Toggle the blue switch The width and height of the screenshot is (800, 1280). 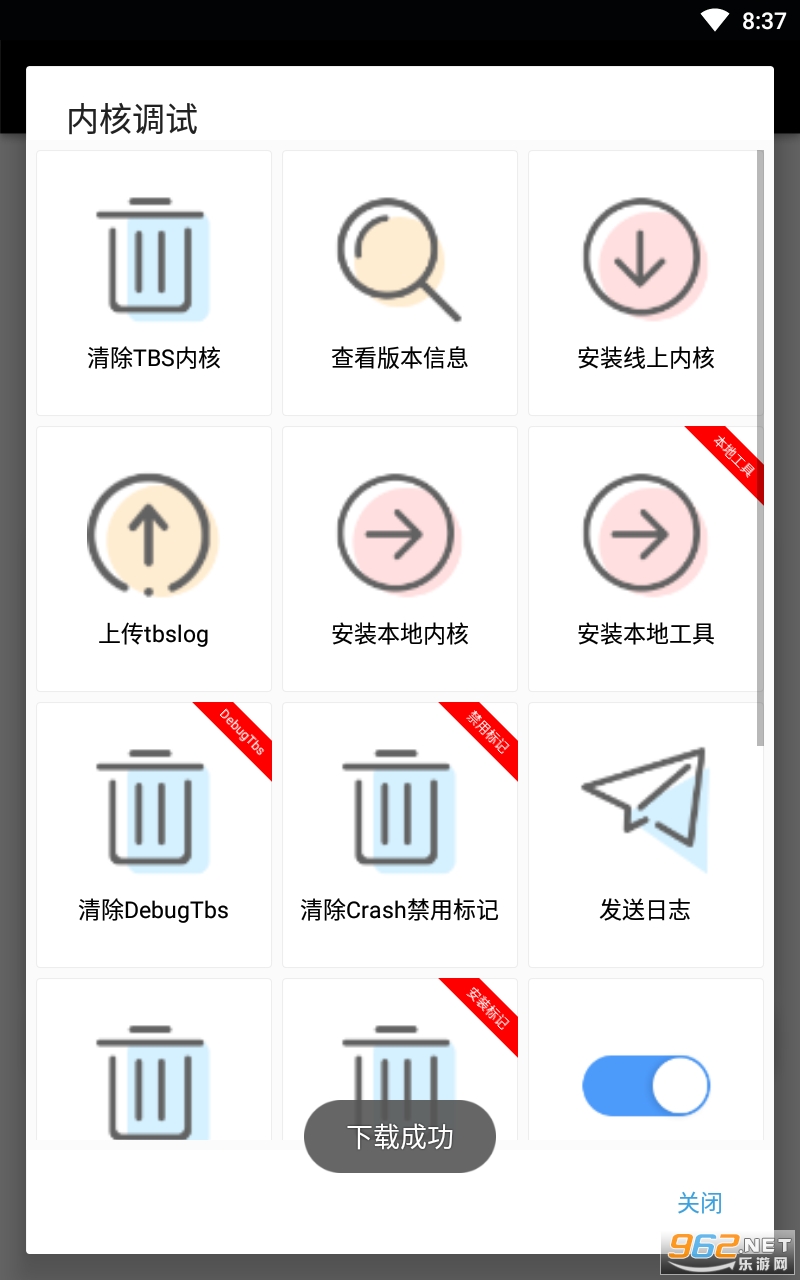pyautogui.click(x=646, y=1086)
